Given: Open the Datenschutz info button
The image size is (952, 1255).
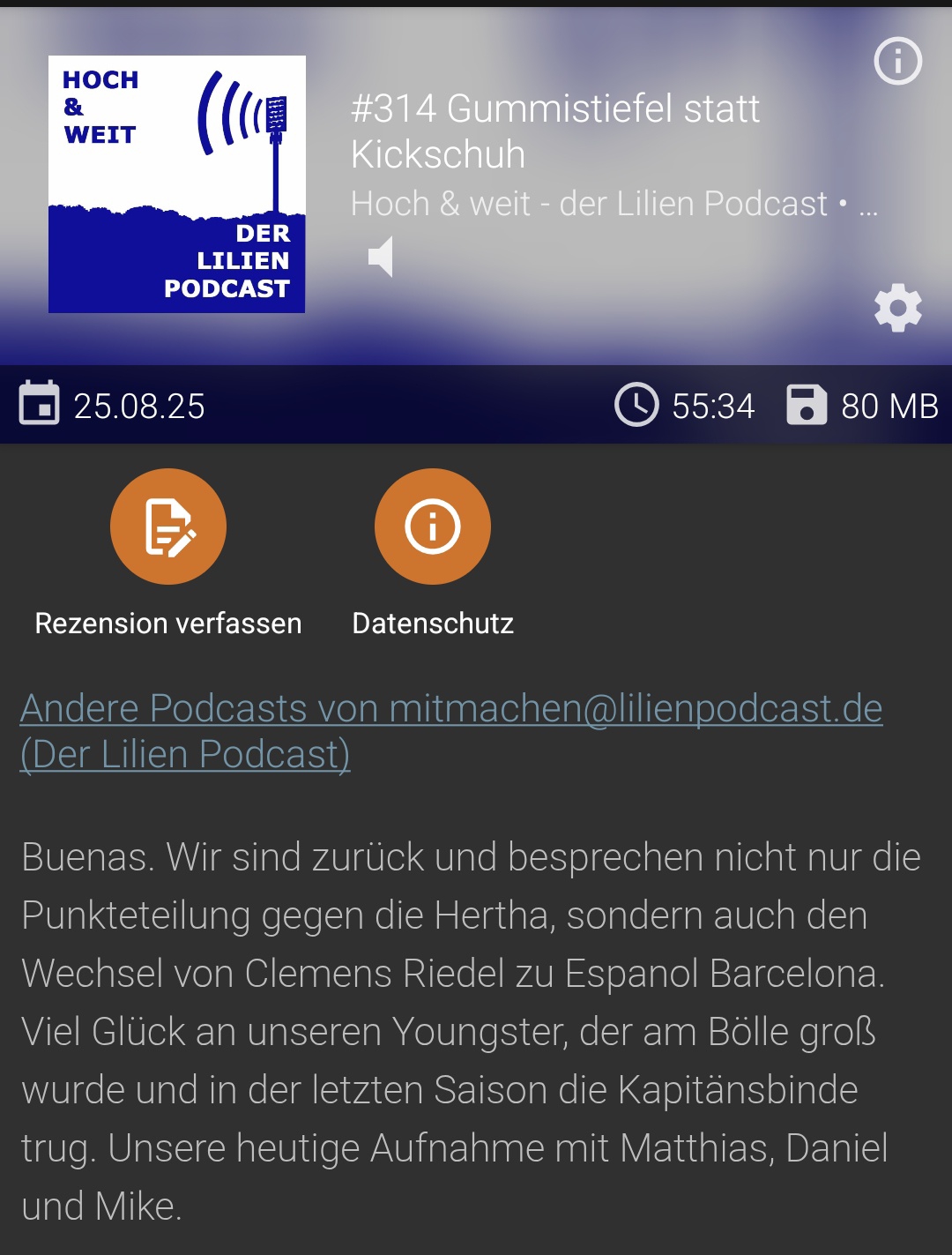Looking at the screenshot, I should [433, 527].
